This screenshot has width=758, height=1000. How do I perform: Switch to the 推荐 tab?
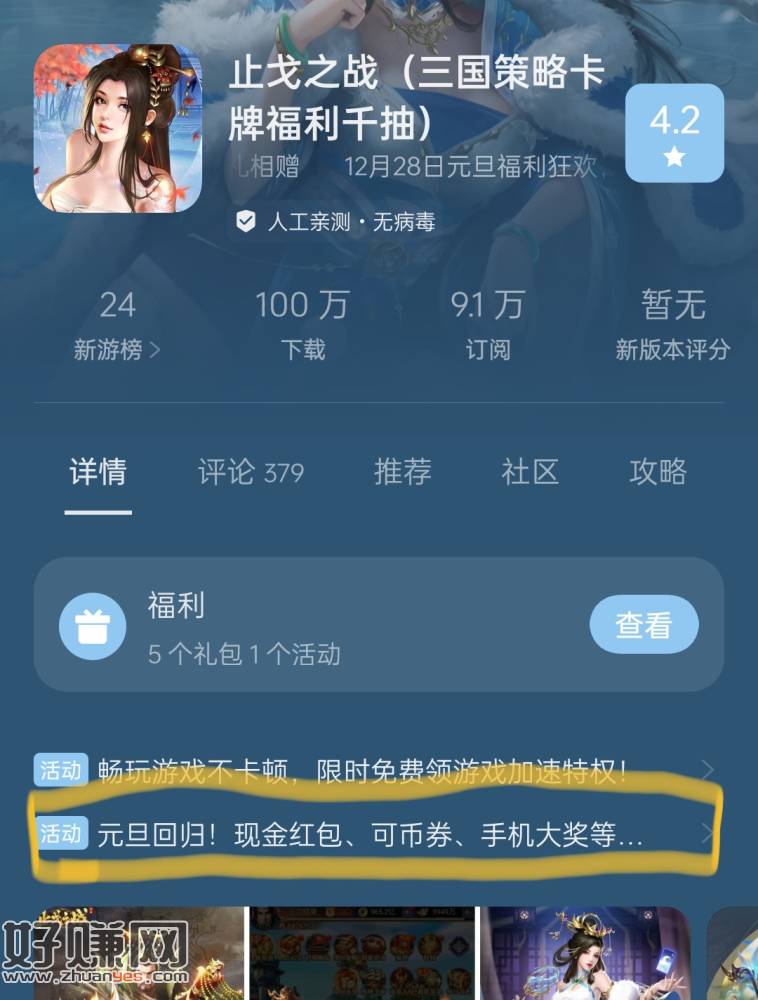402,472
